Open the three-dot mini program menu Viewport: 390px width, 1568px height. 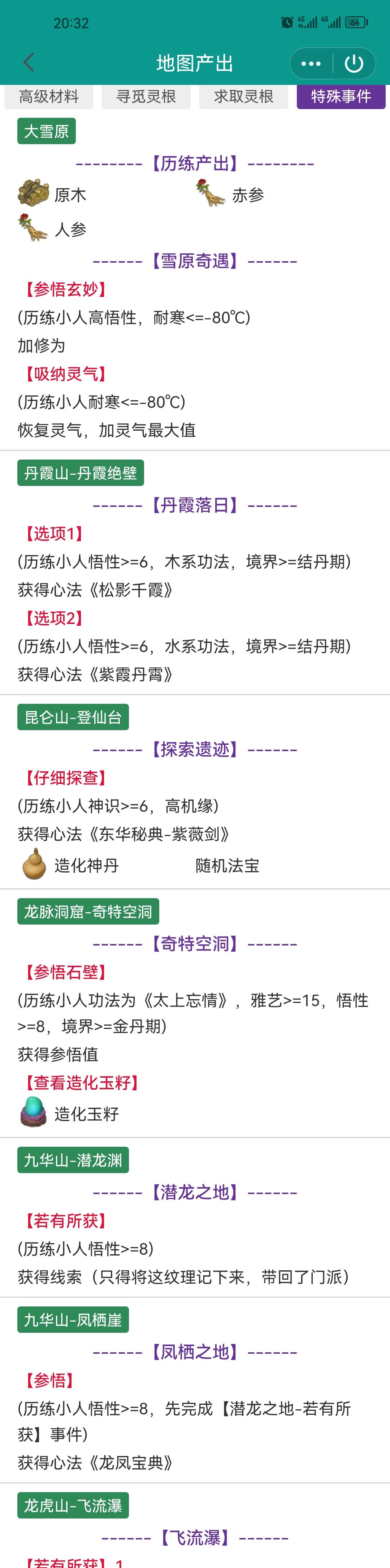click(x=311, y=63)
